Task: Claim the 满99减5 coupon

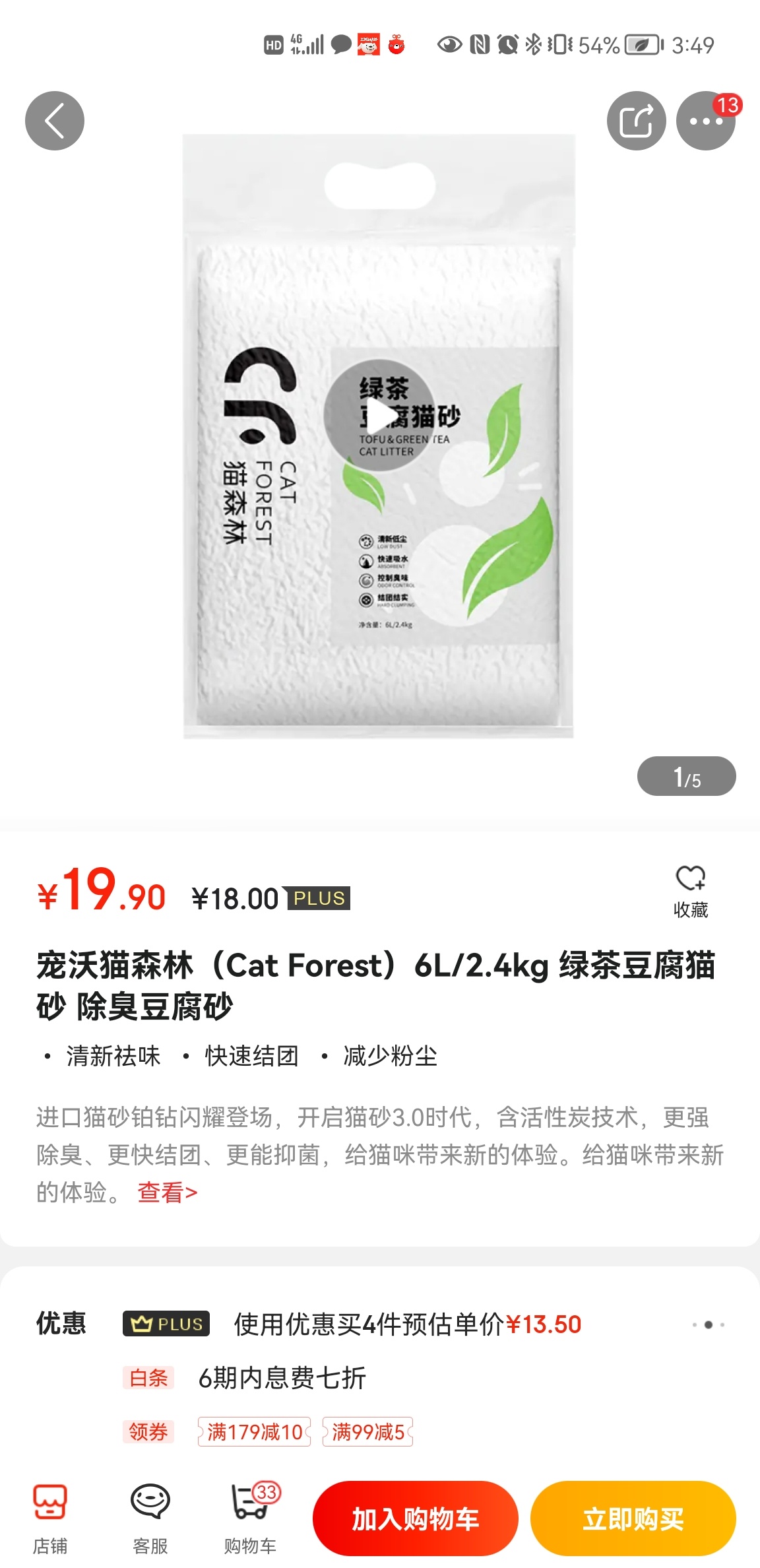Action: tap(367, 1431)
